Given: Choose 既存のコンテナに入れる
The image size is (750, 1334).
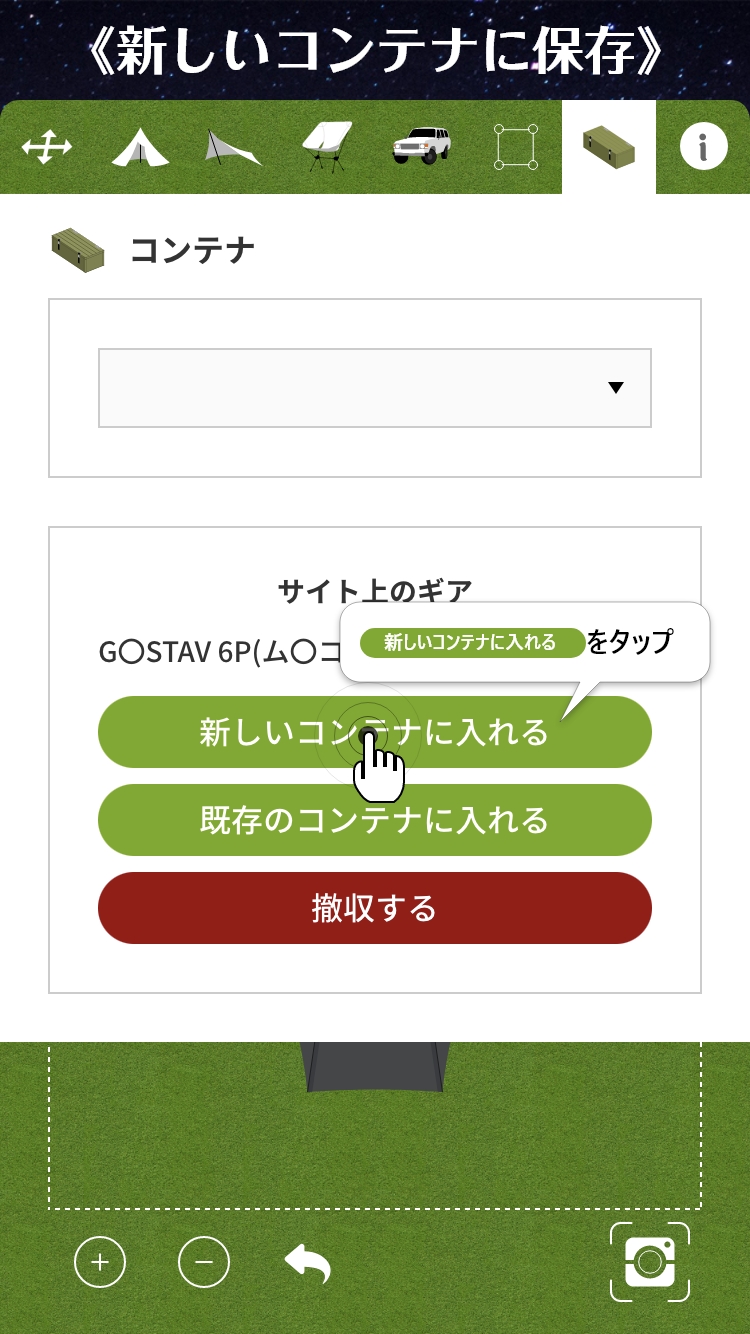Looking at the screenshot, I should pos(375,820).
